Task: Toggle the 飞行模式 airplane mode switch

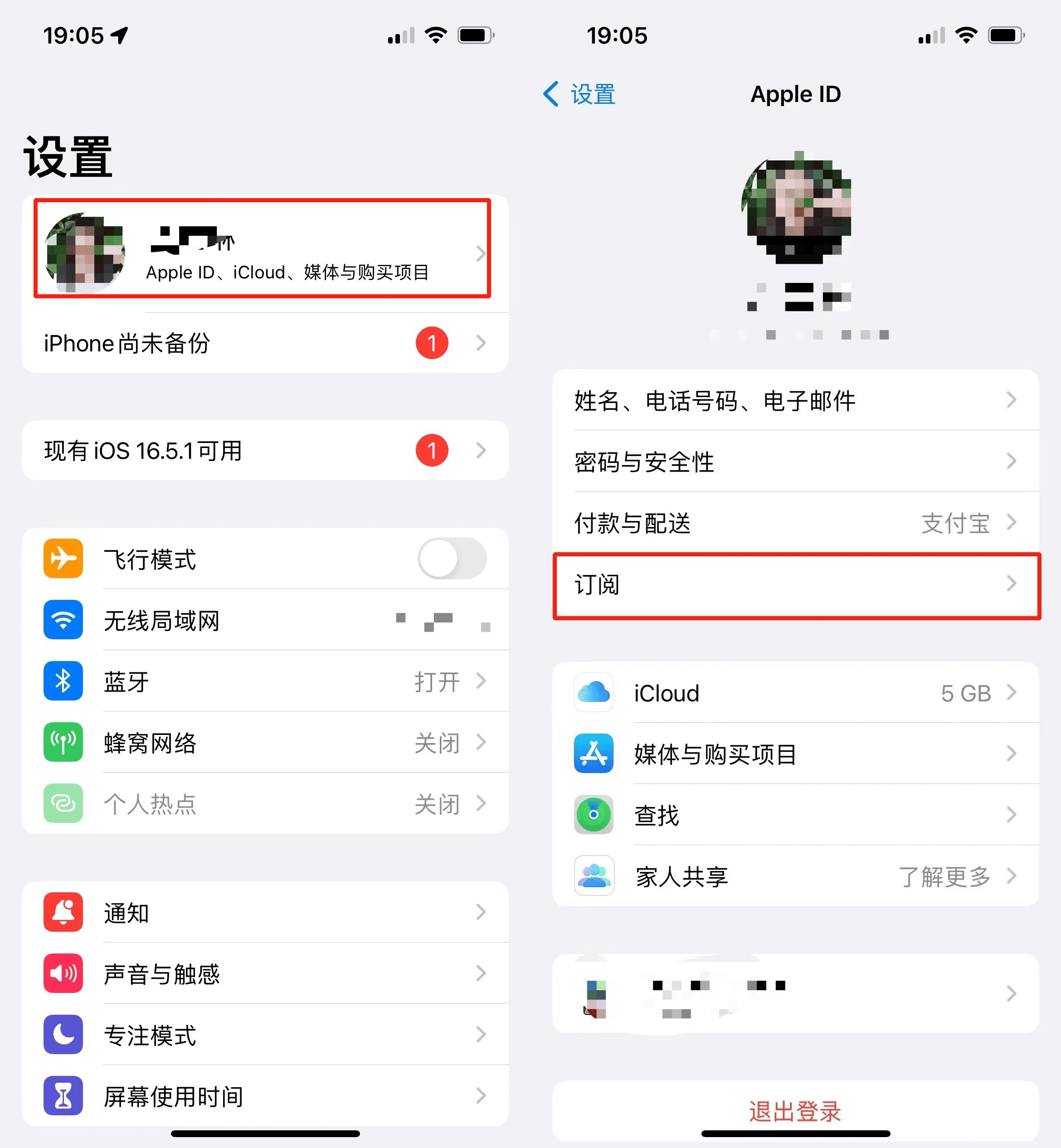Action: tap(452, 559)
